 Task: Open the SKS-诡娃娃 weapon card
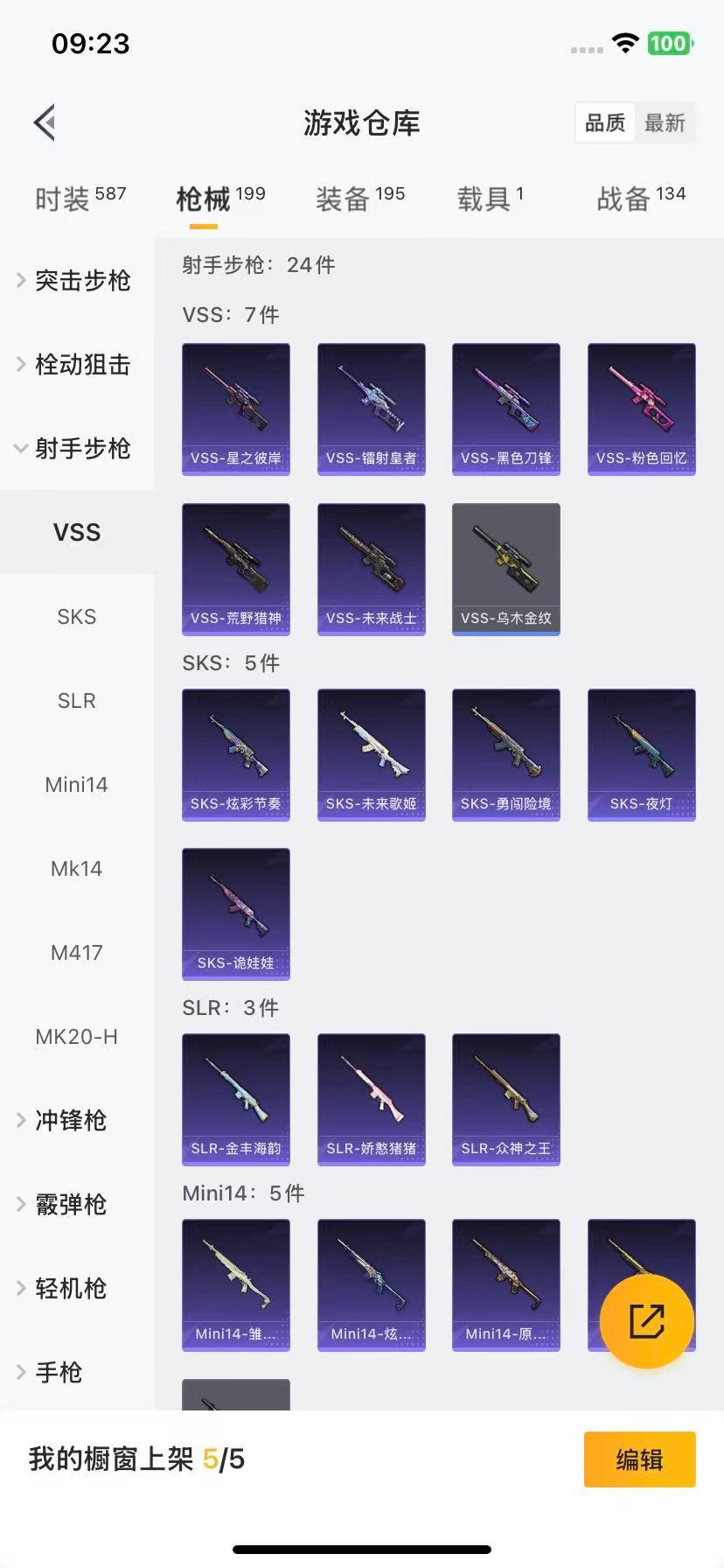tap(235, 913)
